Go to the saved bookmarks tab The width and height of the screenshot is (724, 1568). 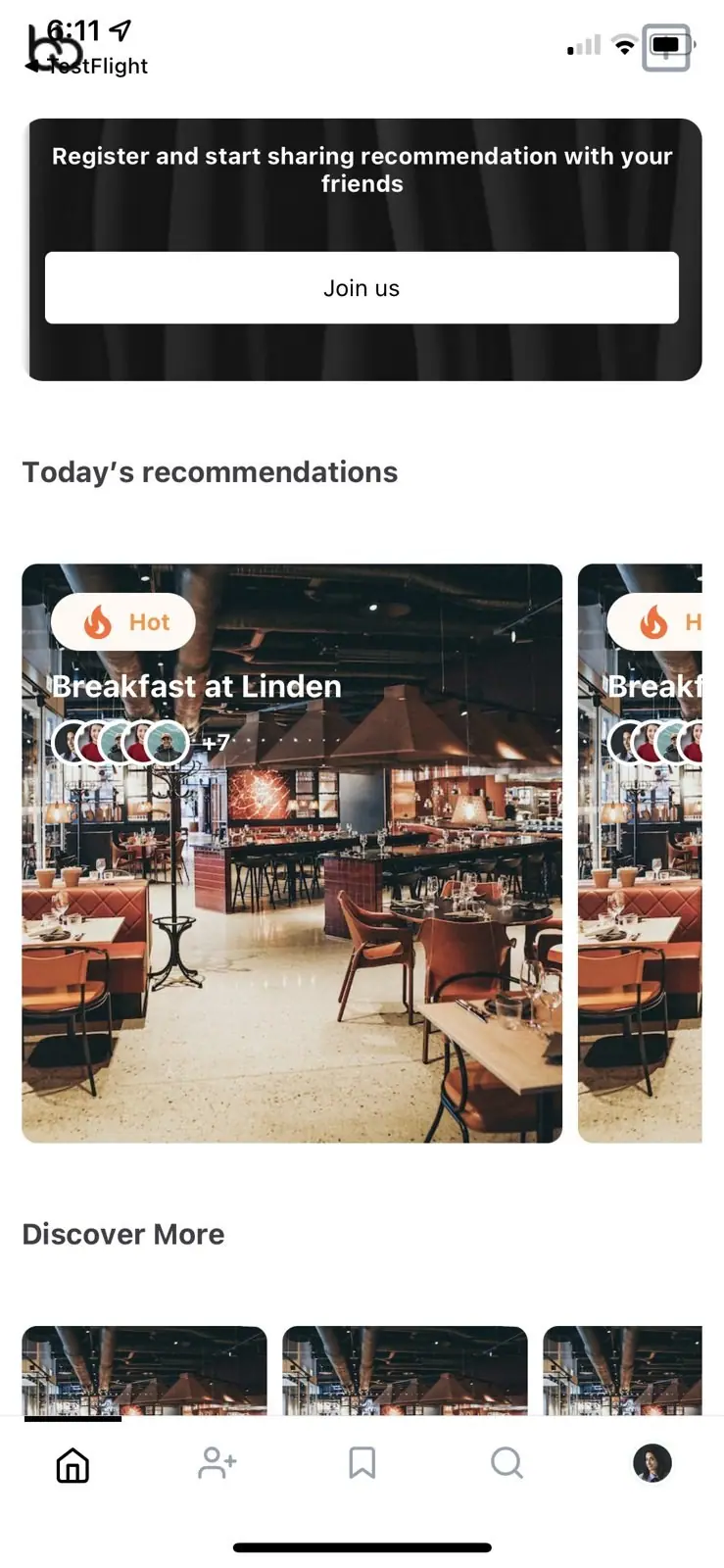coord(362,1463)
